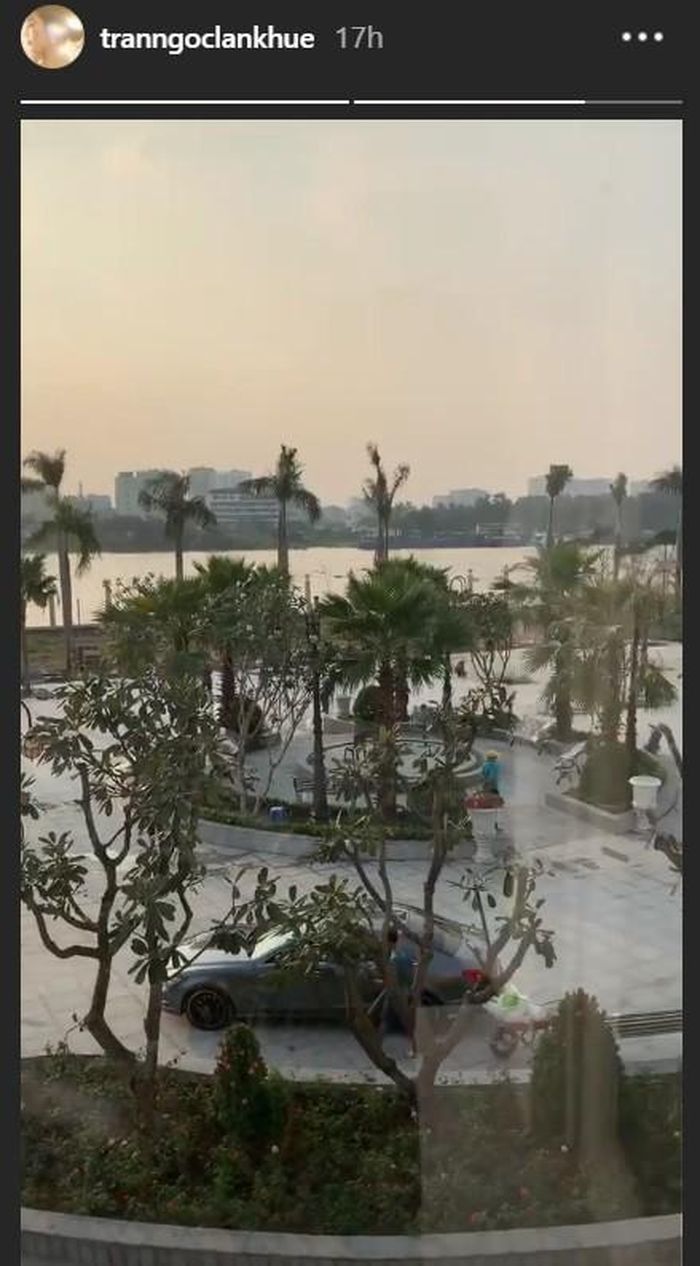Image resolution: width=700 pixels, height=1266 pixels.
Task: Open the three-dot story options menu
Action: (641, 38)
